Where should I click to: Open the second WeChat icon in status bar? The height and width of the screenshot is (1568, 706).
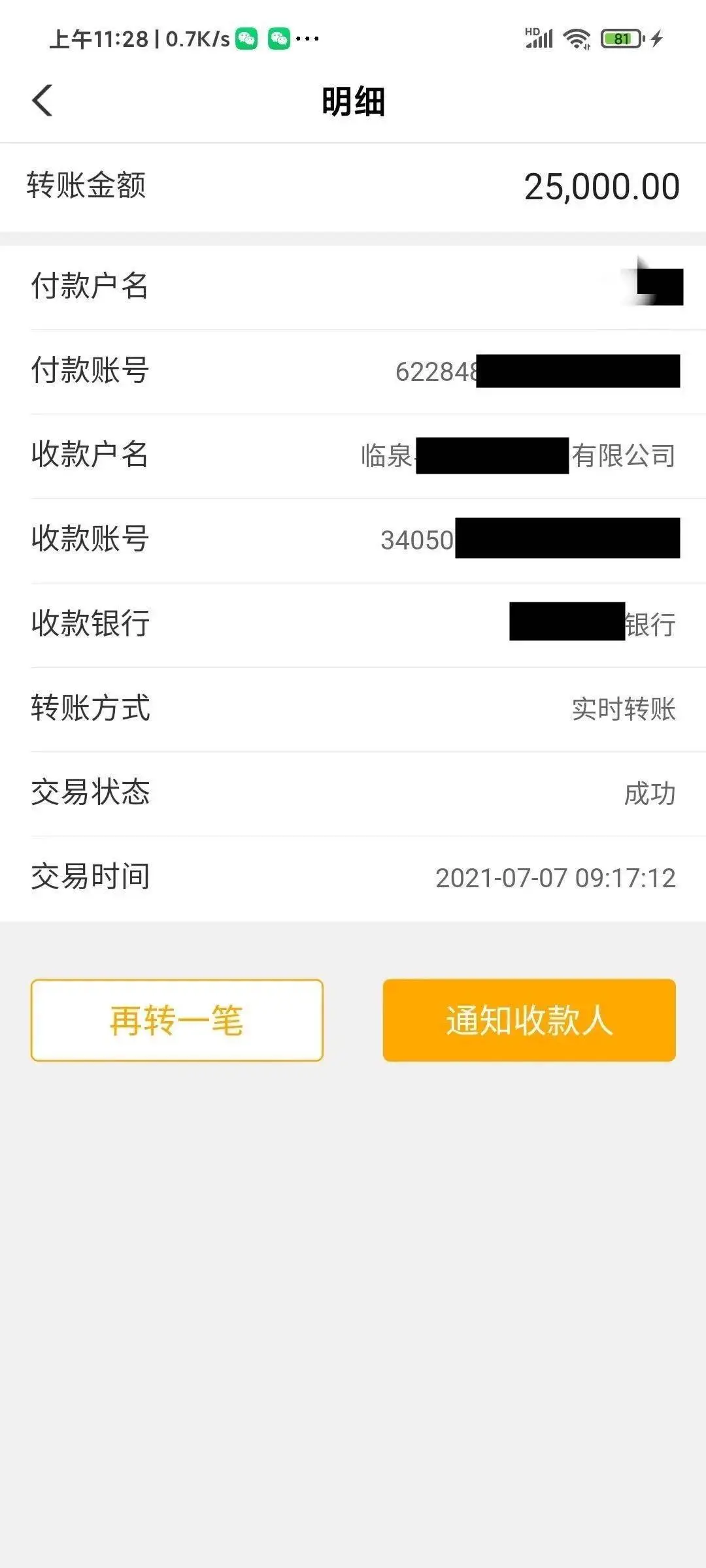tap(280, 39)
